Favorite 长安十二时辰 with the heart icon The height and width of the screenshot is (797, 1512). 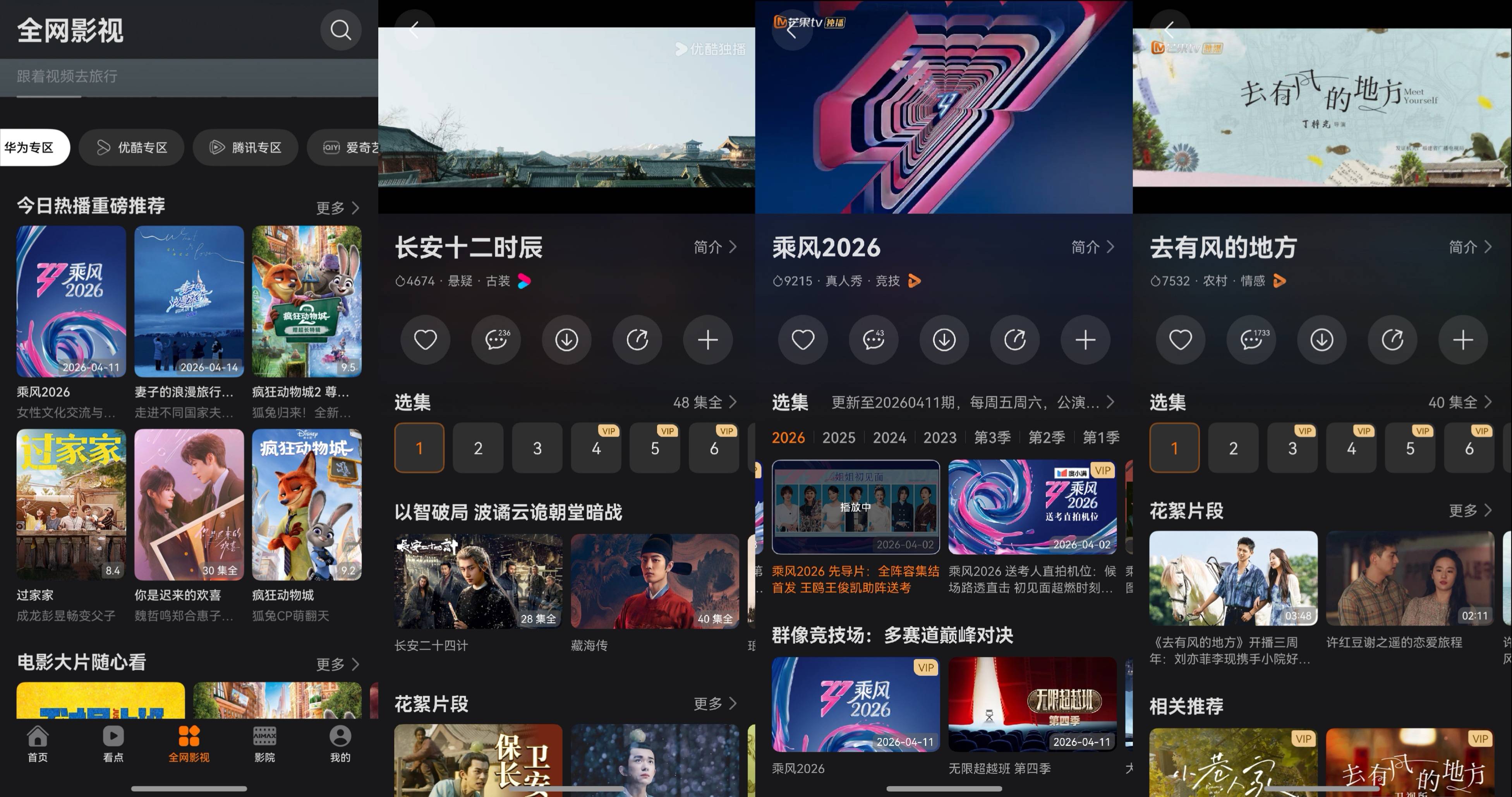(x=425, y=340)
